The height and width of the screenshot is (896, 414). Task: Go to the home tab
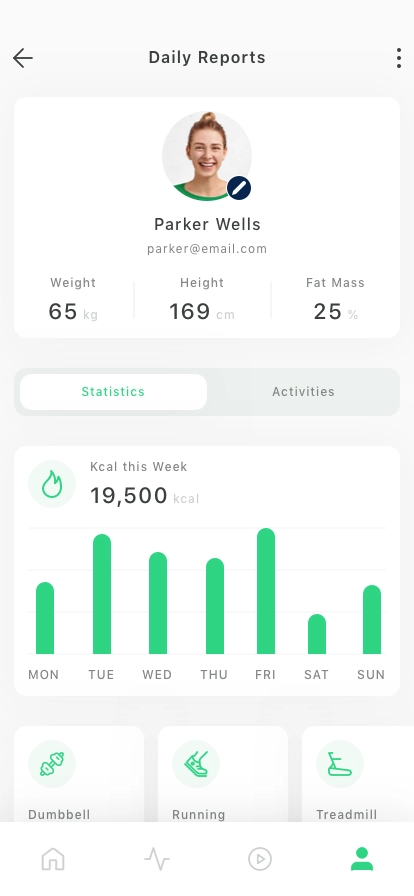(53, 859)
